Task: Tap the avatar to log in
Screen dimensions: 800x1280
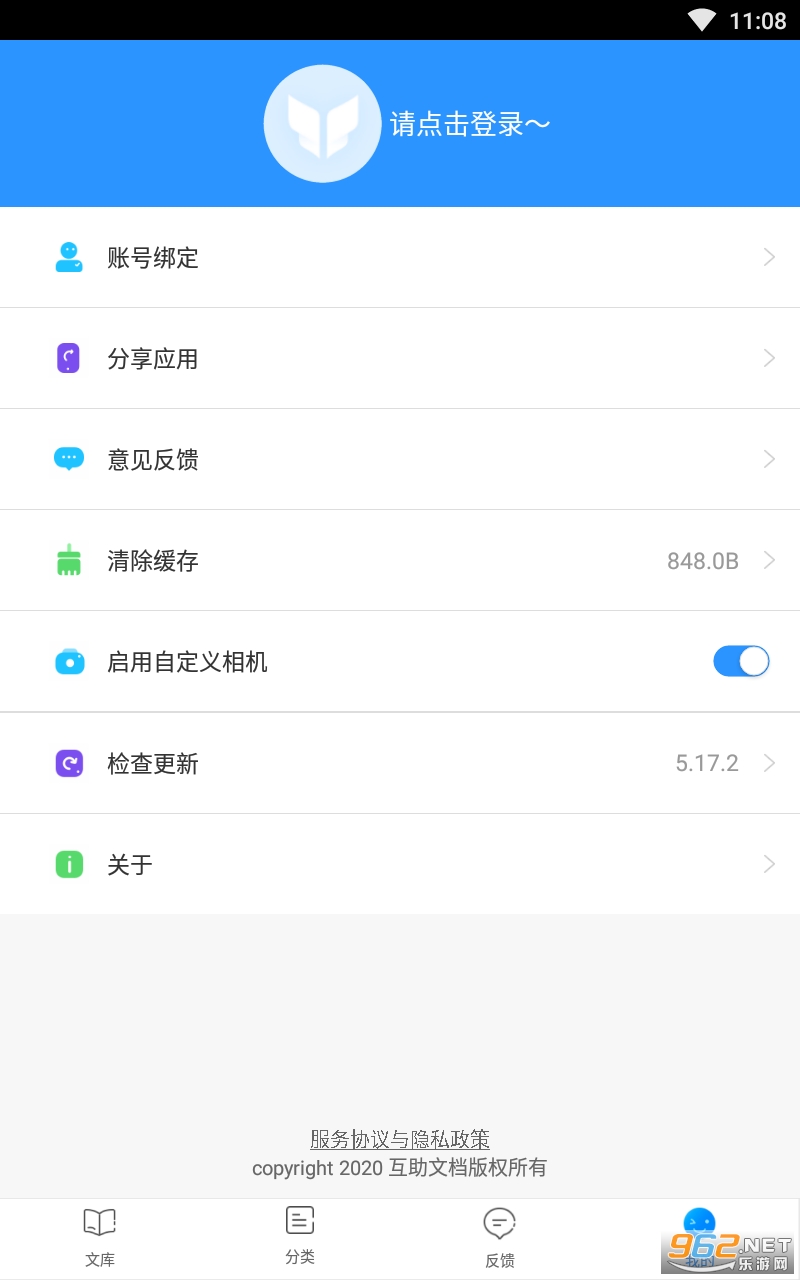Action: (x=322, y=124)
